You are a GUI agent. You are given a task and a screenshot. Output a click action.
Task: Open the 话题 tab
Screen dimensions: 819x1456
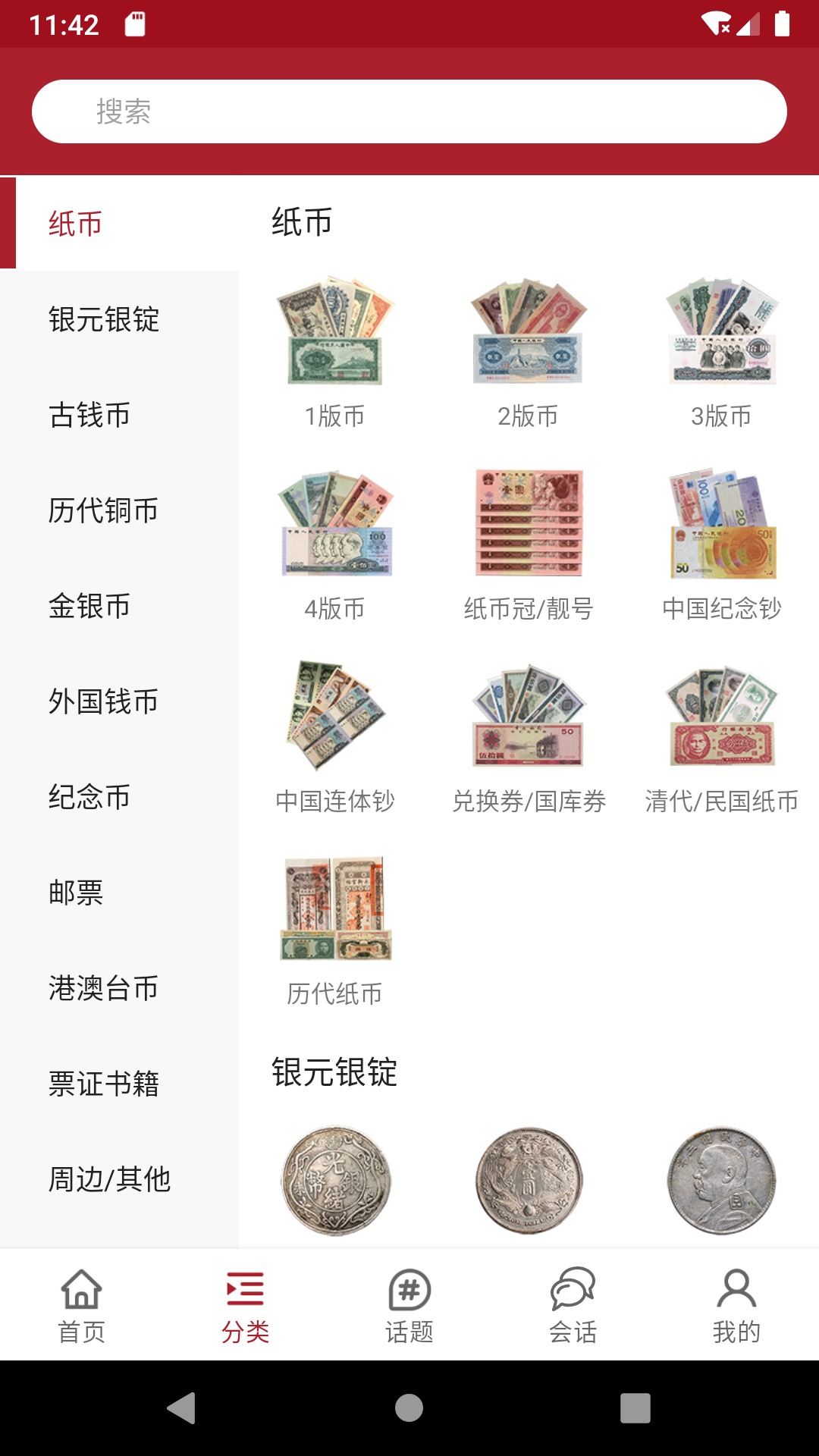[409, 1306]
